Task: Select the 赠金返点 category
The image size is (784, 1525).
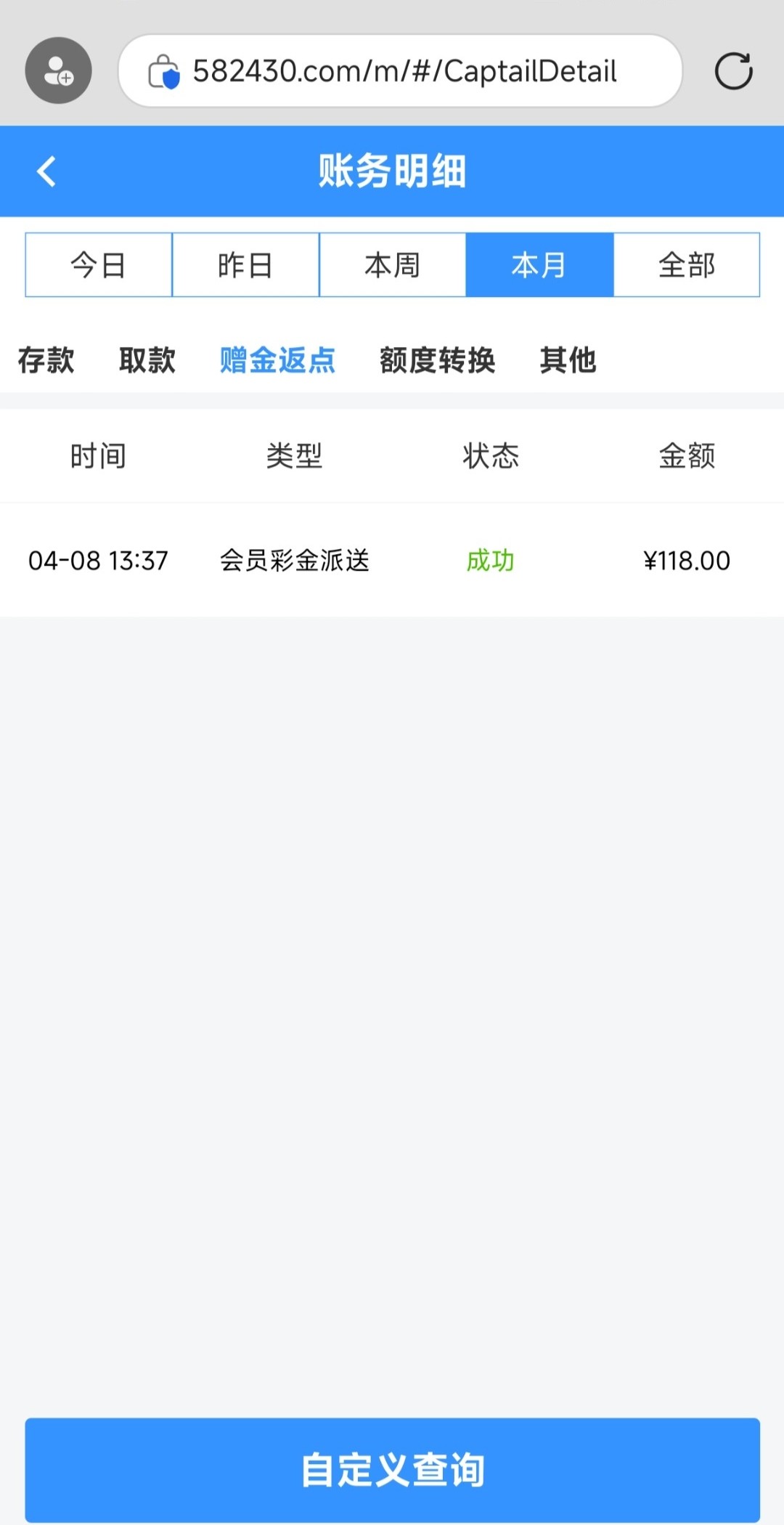Action: click(x=277, y=360)
